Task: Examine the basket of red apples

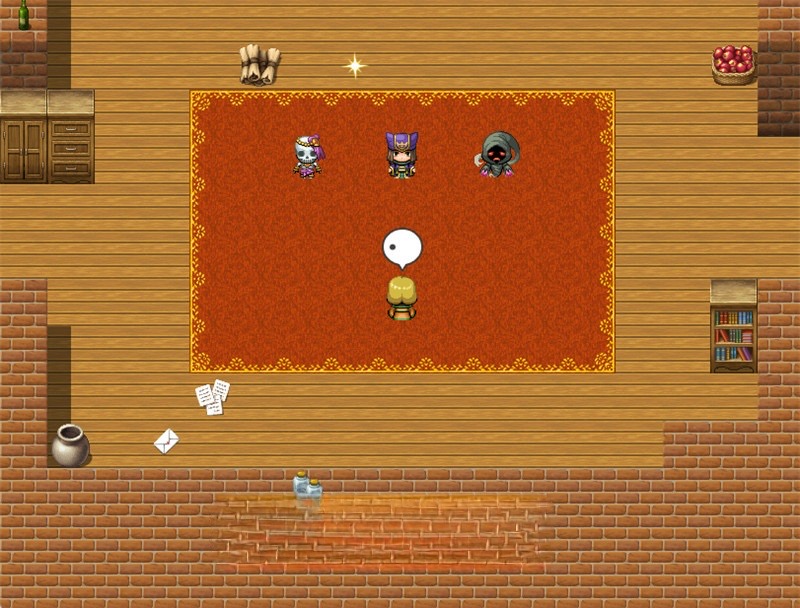Action: coord(733,63)
